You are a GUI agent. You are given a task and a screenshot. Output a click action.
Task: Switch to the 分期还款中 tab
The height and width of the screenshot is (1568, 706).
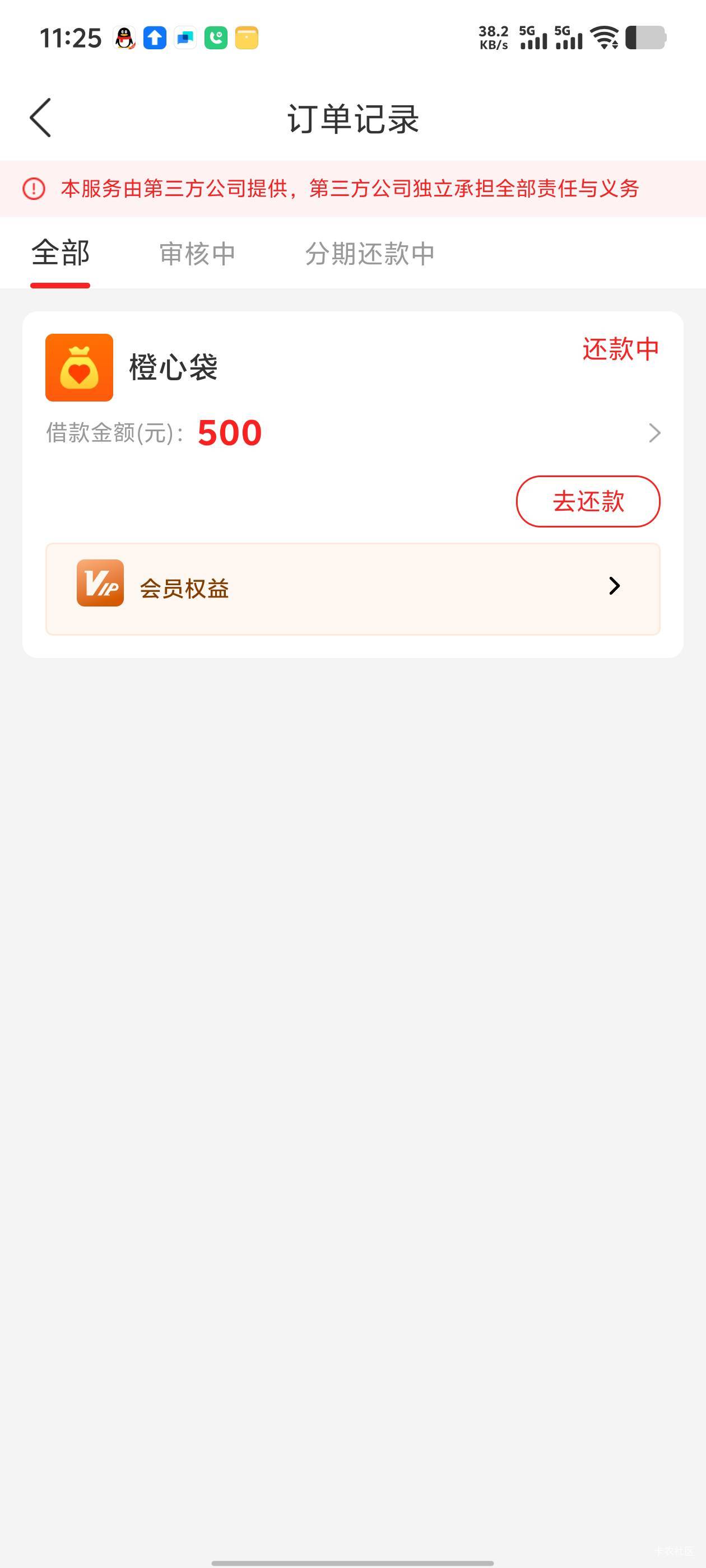369,253
